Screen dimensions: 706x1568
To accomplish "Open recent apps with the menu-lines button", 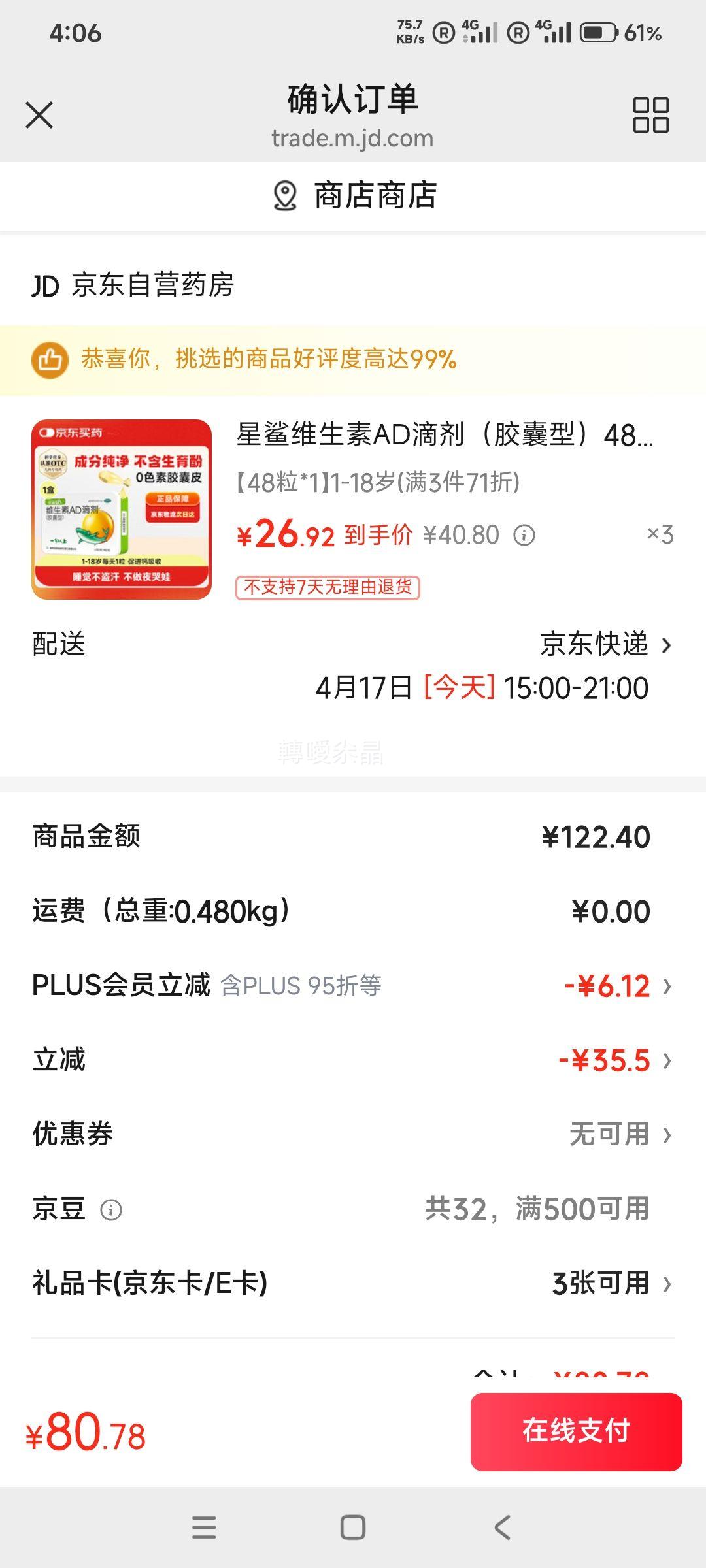I will tap(205, 1526).
